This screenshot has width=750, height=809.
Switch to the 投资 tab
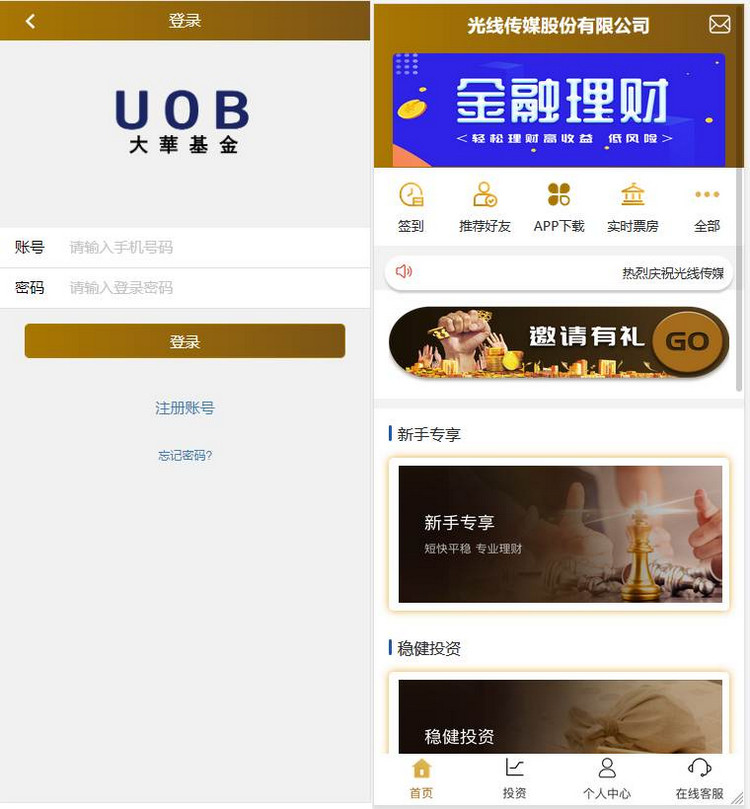coord(514,778)
